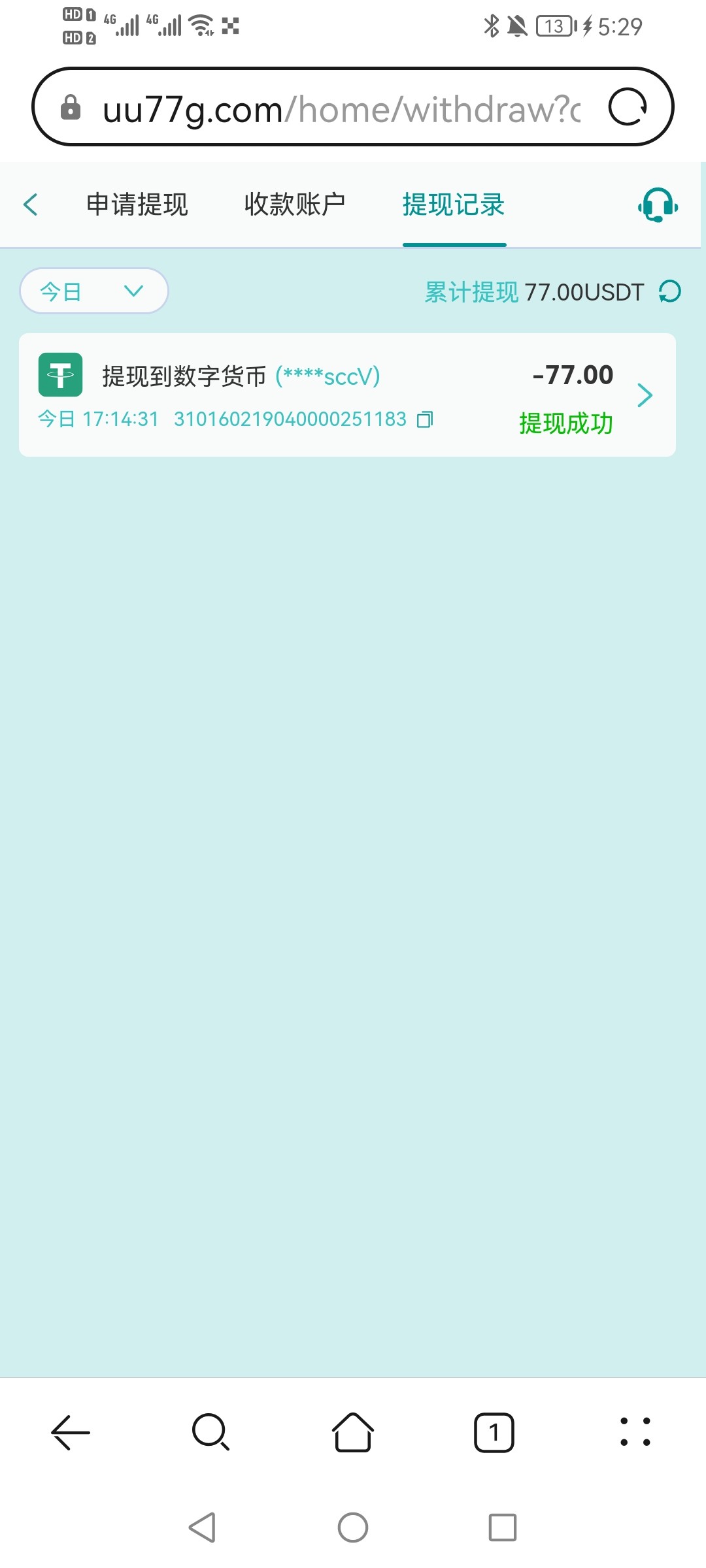Switch to the 收款账户 tab

[x=295, y=204]
